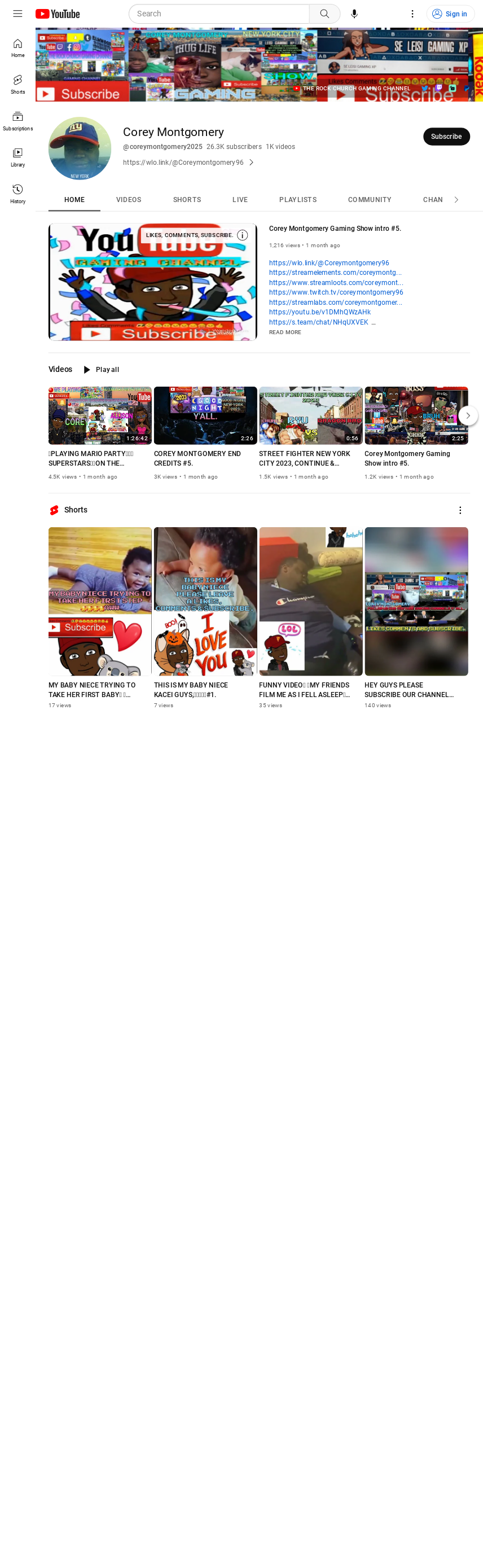Subscribe to Corey Montgomery
The image size is (483, 1568).
tap(446, 137)
